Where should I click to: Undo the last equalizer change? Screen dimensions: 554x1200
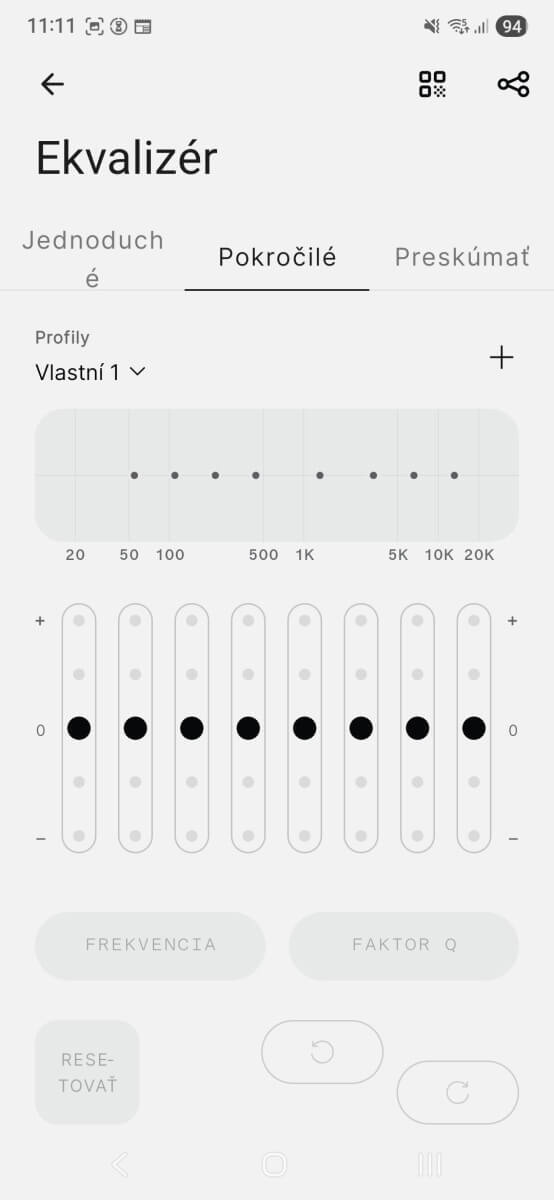click(322, 1052)
